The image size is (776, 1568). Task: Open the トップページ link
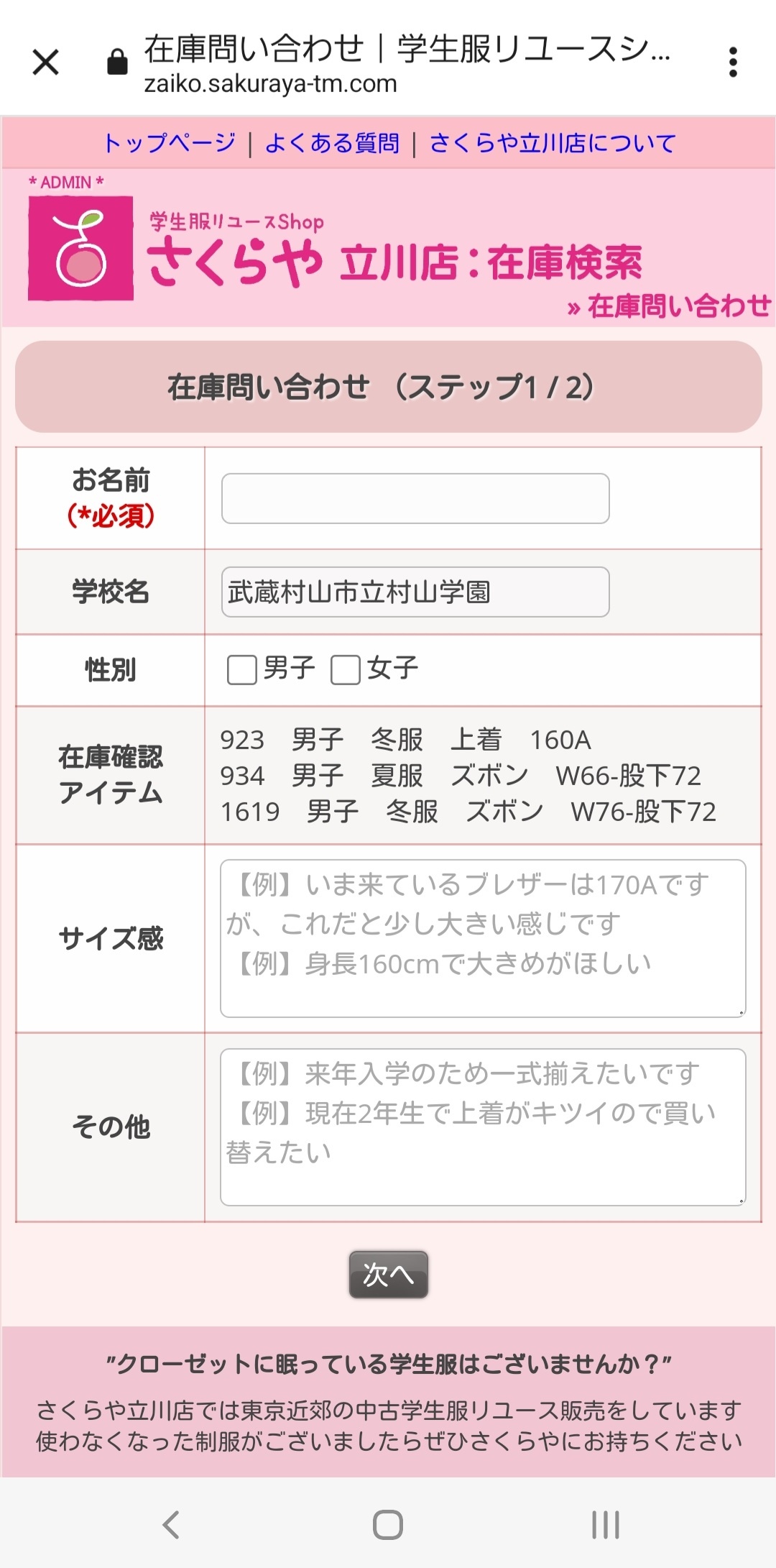(x=170, y=143)
